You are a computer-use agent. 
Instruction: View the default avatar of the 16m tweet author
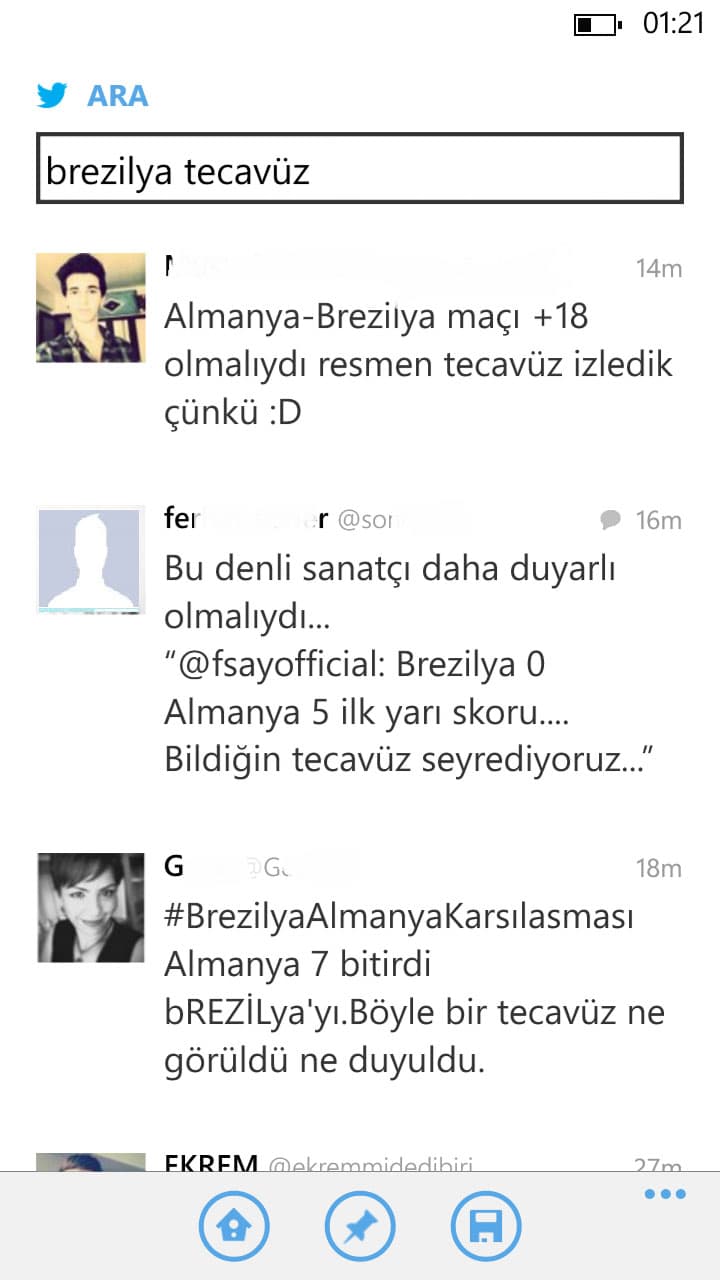point(91,560)
